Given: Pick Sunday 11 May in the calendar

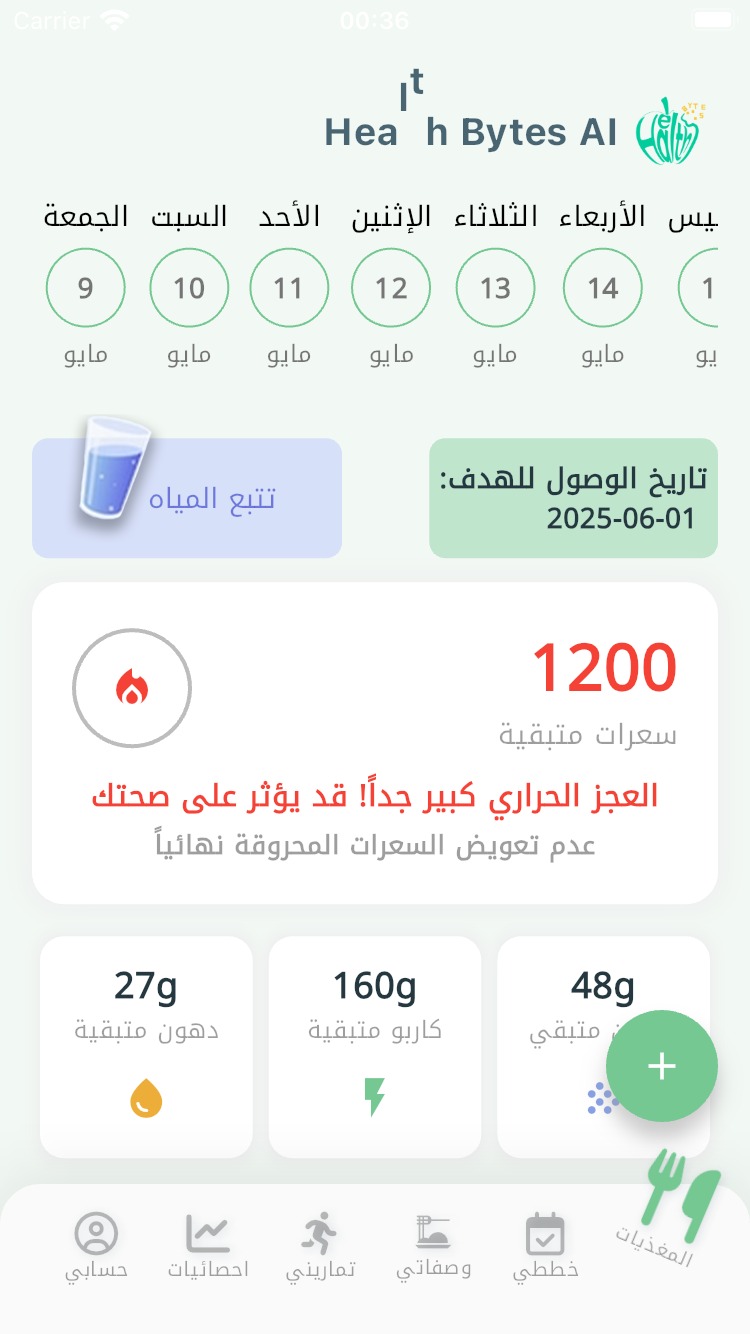Looking at the screenshot, I should (x=289, y=289).
